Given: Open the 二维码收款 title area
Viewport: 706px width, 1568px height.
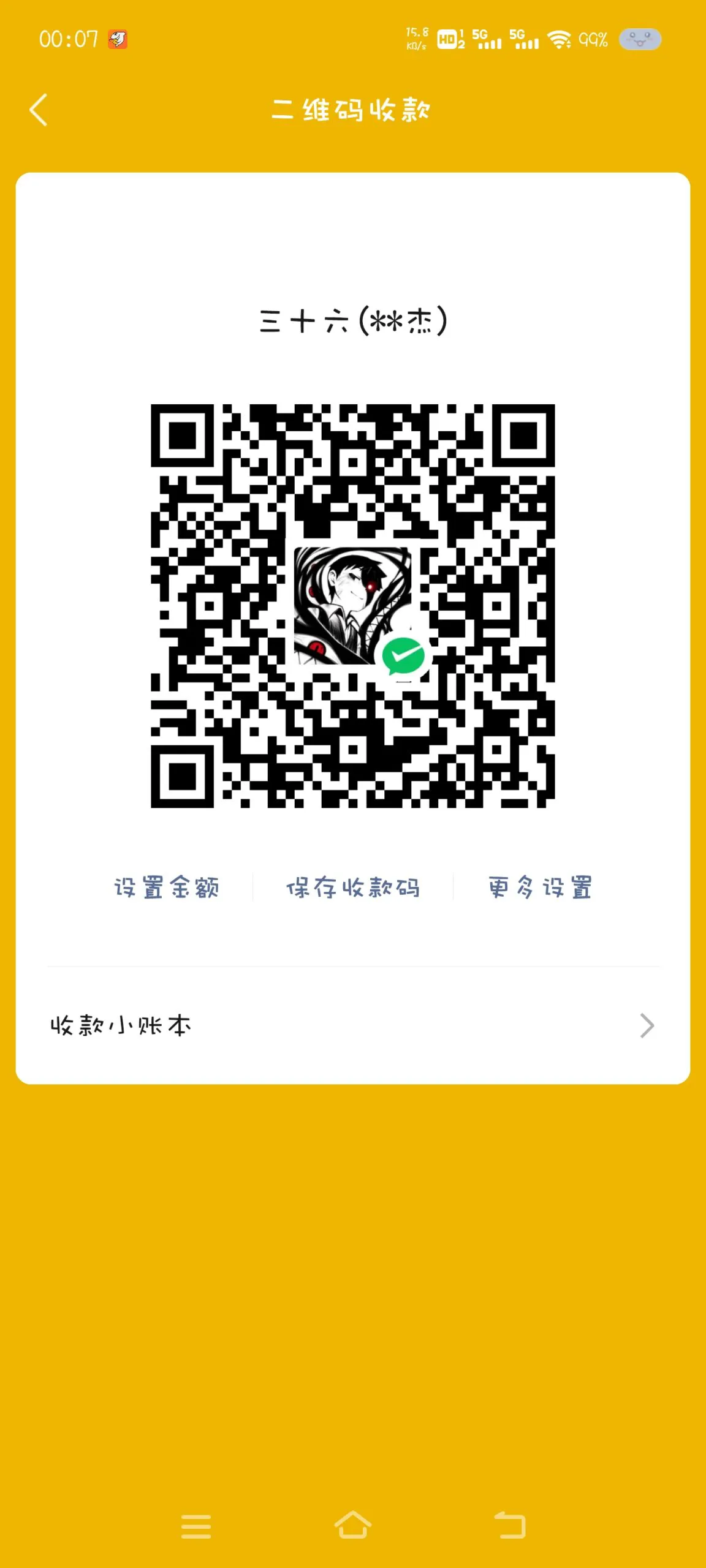Looking at the screenshot, I should pos(353,110).
